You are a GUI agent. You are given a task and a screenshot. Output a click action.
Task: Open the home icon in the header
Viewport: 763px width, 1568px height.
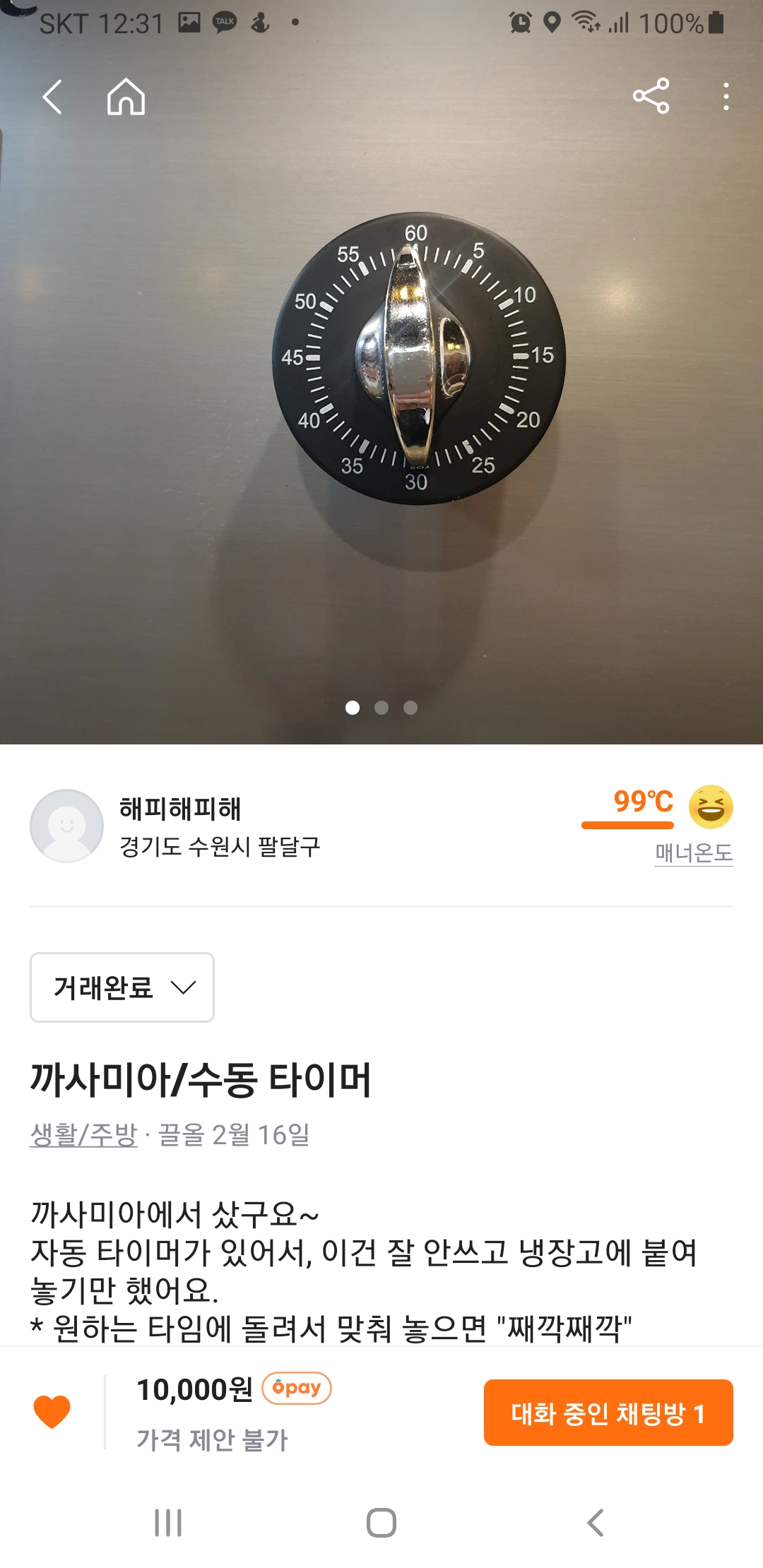(x=126, y=97)
